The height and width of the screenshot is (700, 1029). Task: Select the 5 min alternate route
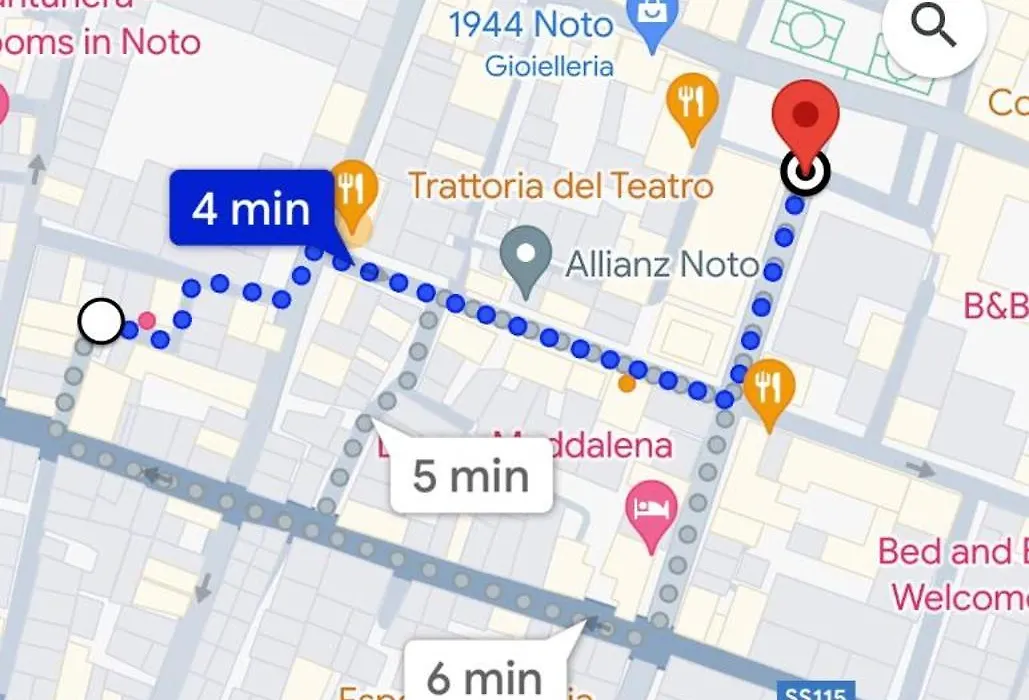click(470, 476)
